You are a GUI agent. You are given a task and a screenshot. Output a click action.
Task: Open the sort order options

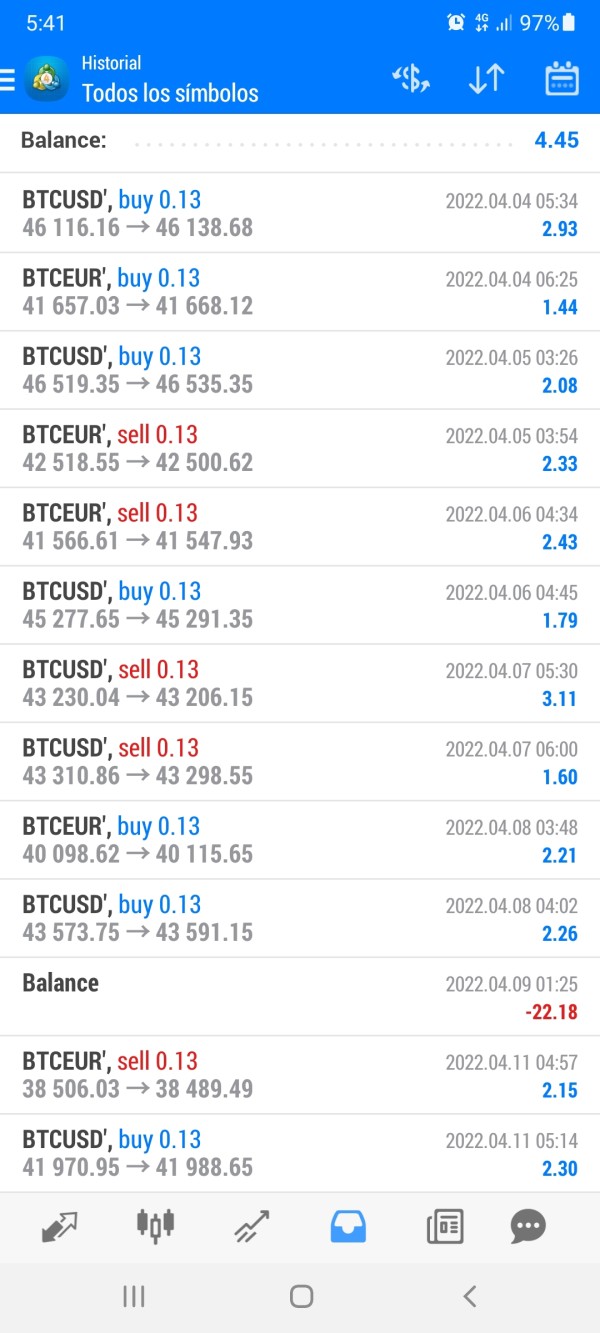[486, 79]
